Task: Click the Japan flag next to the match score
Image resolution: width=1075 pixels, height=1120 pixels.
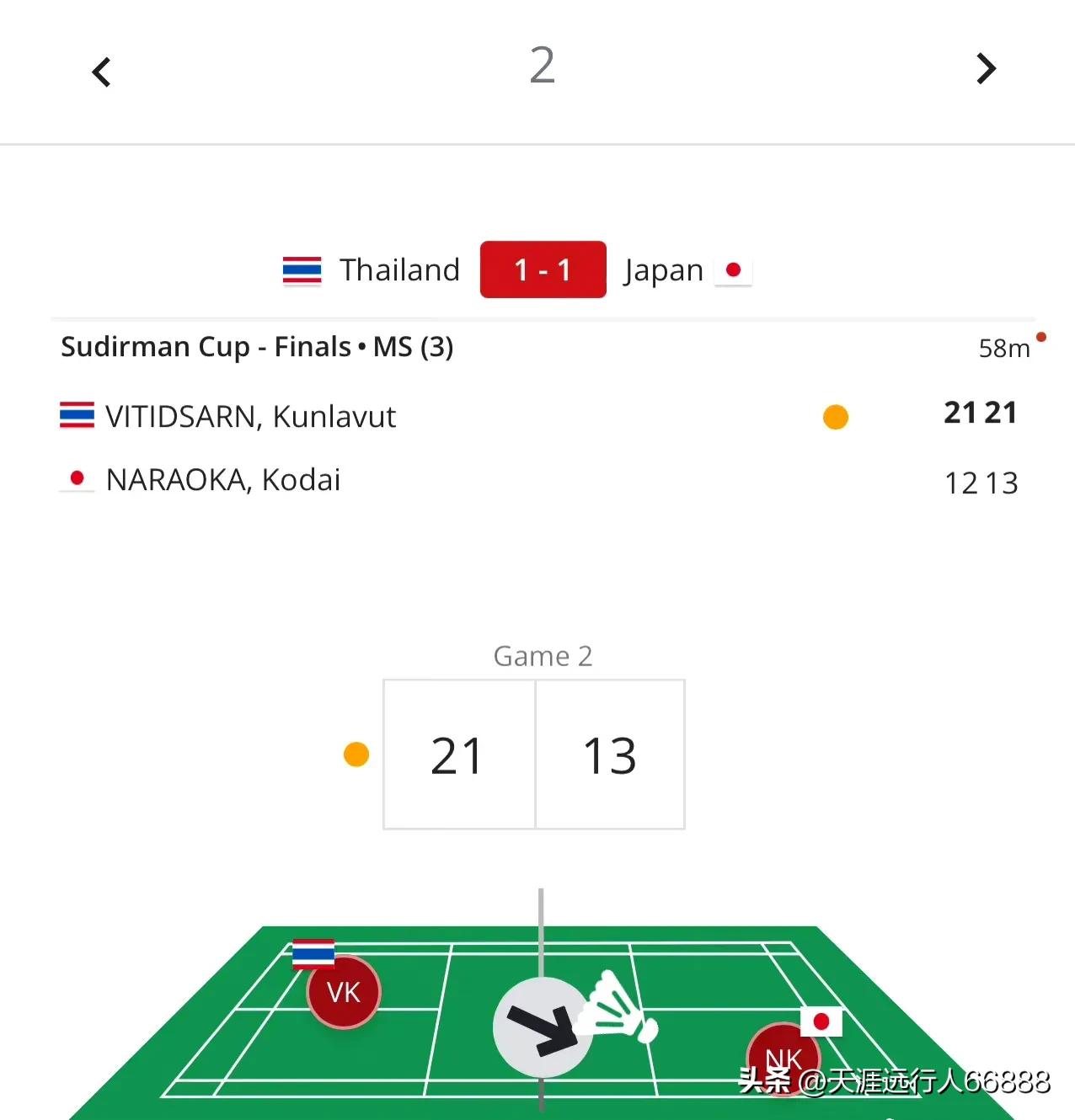Action: click(732, 269)
